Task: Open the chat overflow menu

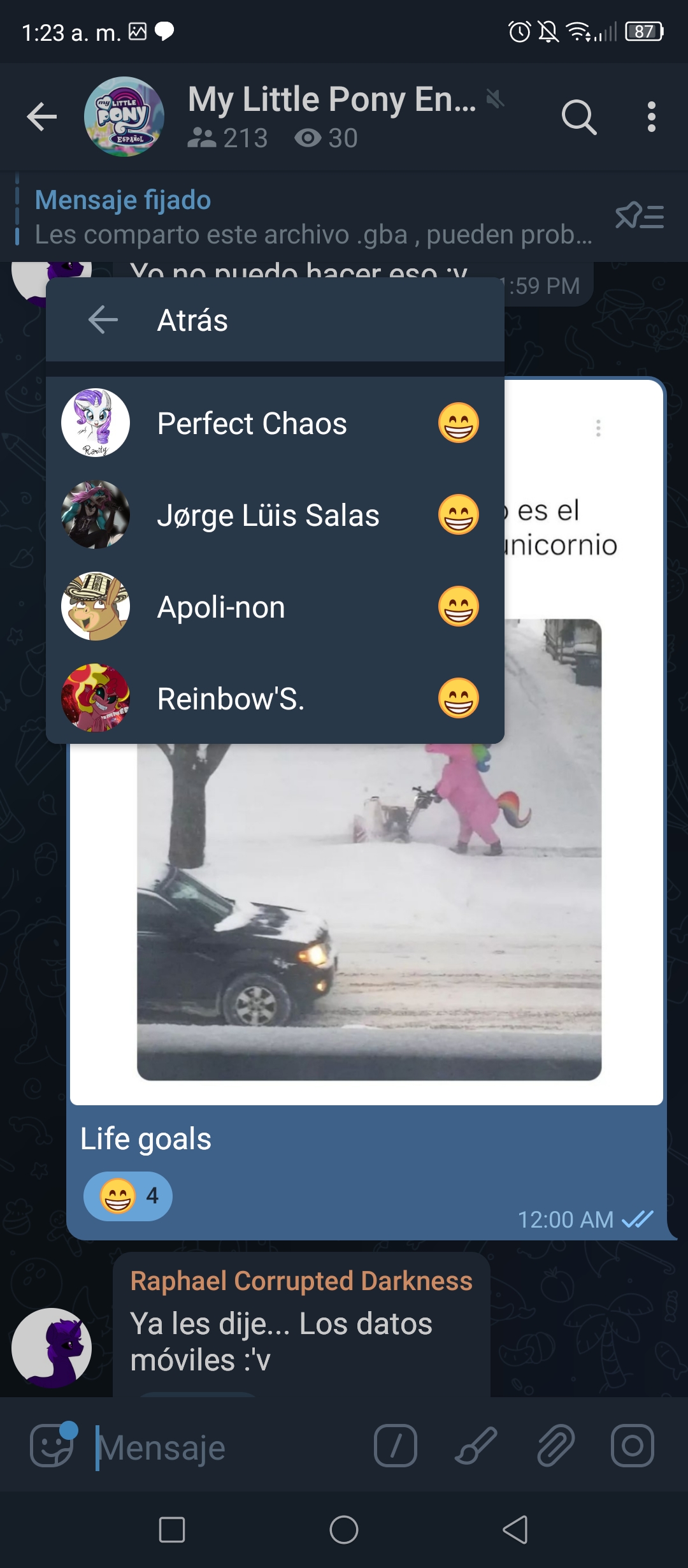Action: click(x=651, y=117)
